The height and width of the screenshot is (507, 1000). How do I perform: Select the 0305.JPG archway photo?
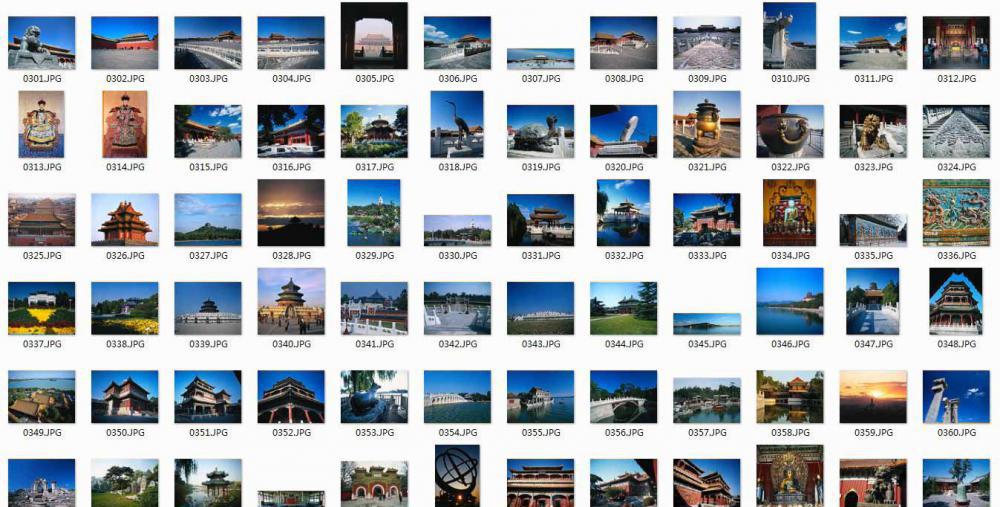pyautogui.click(x=374, y=36)
